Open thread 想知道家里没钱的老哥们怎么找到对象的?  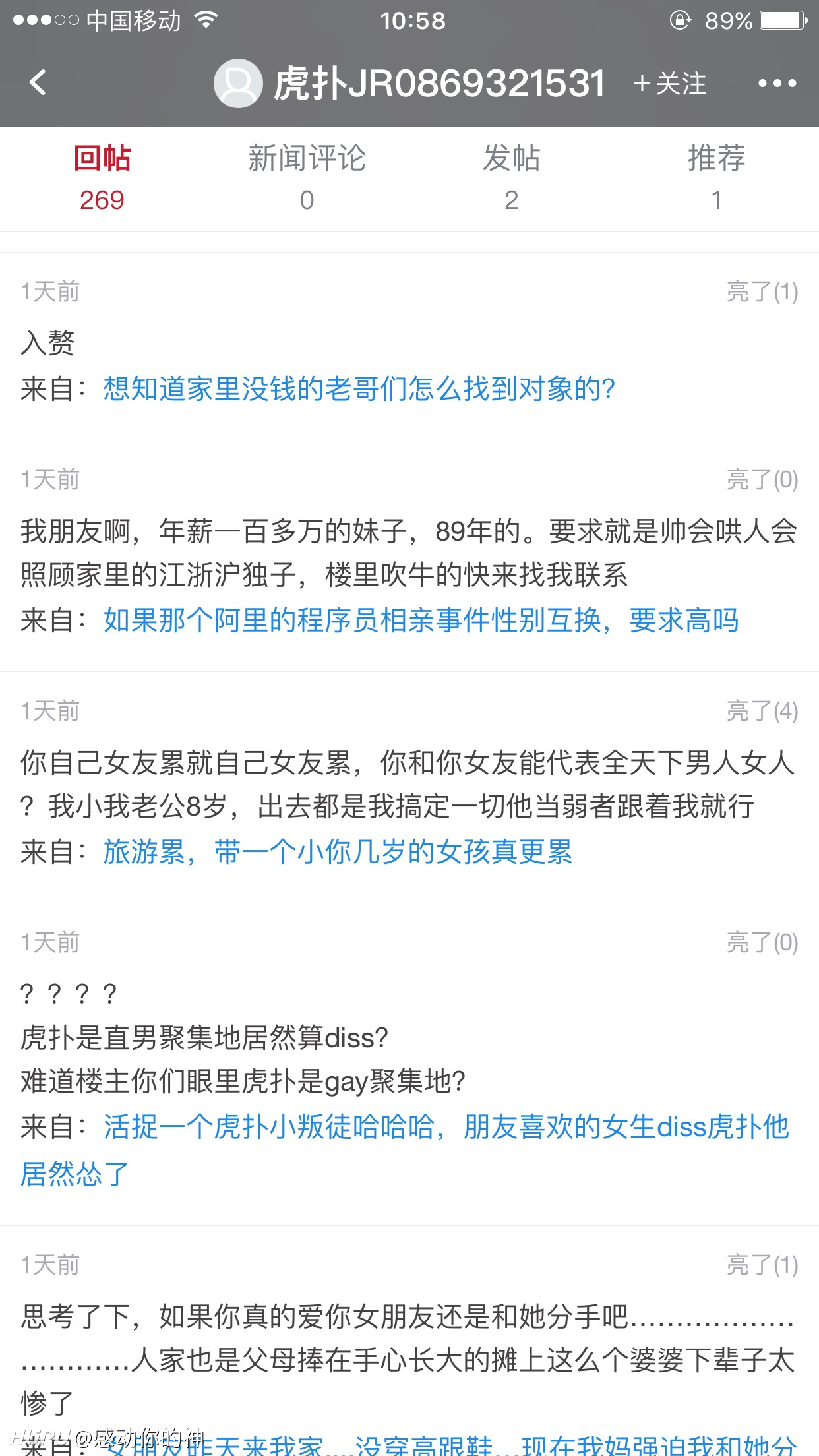pyautogui.click(x=359, y=388)
